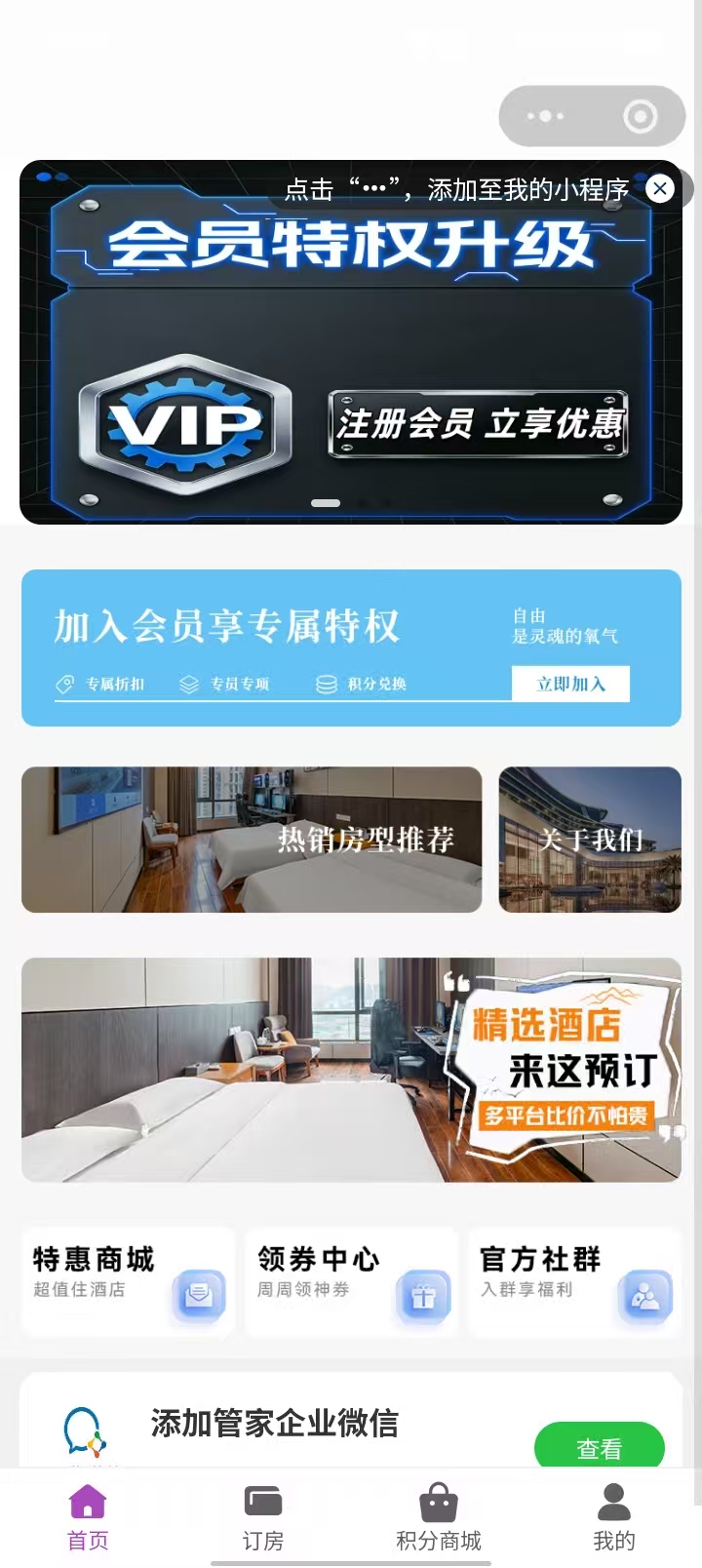The image size is (702, 1568).
Task: Dismiss the add to my mini programs tip
Action: 660,188
